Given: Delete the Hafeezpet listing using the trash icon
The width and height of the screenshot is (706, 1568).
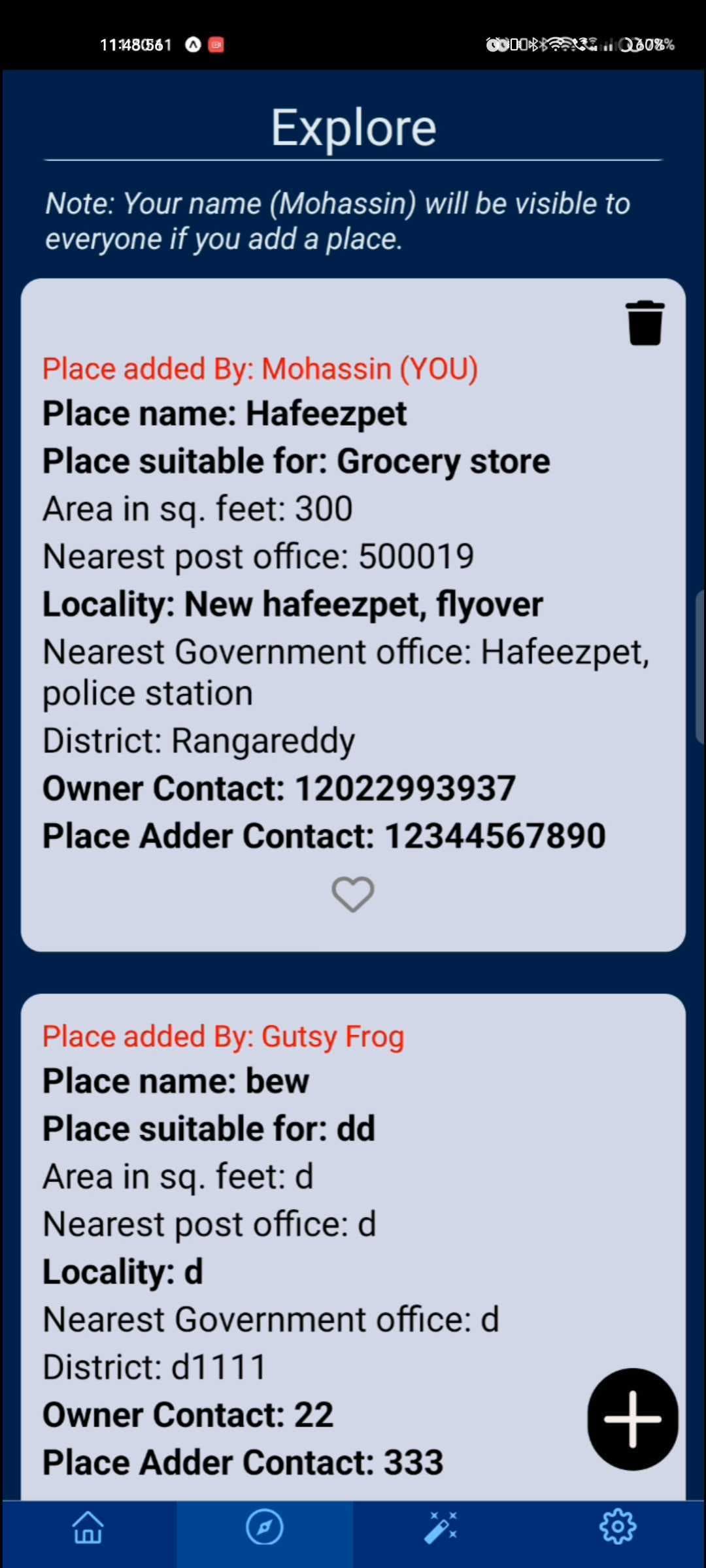Looking at the screenshot, I should pyautogui.click(x=645, y=323).
